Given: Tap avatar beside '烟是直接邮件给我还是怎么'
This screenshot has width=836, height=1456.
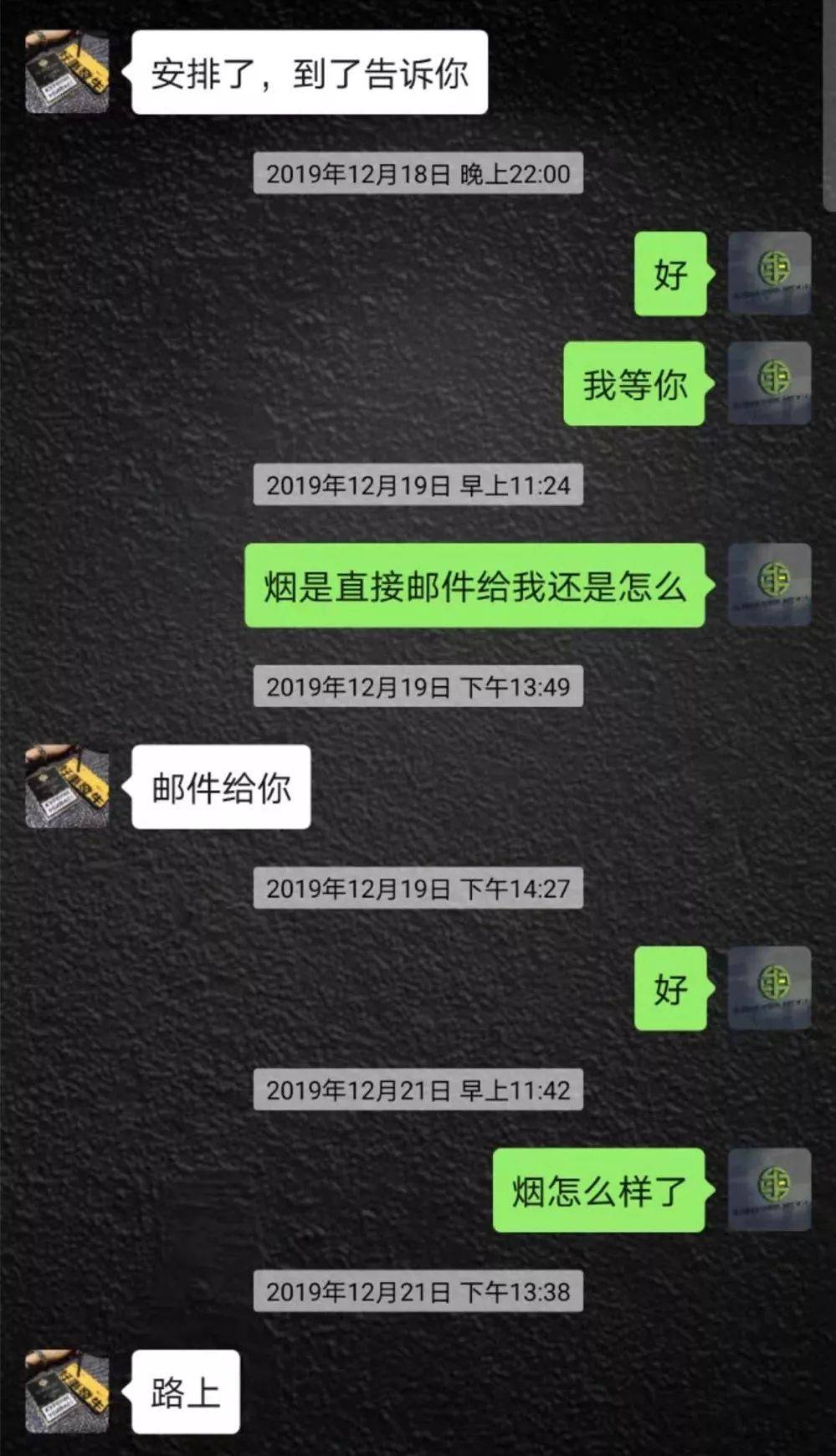Looking at the screenshot, I should click(769, 584).
